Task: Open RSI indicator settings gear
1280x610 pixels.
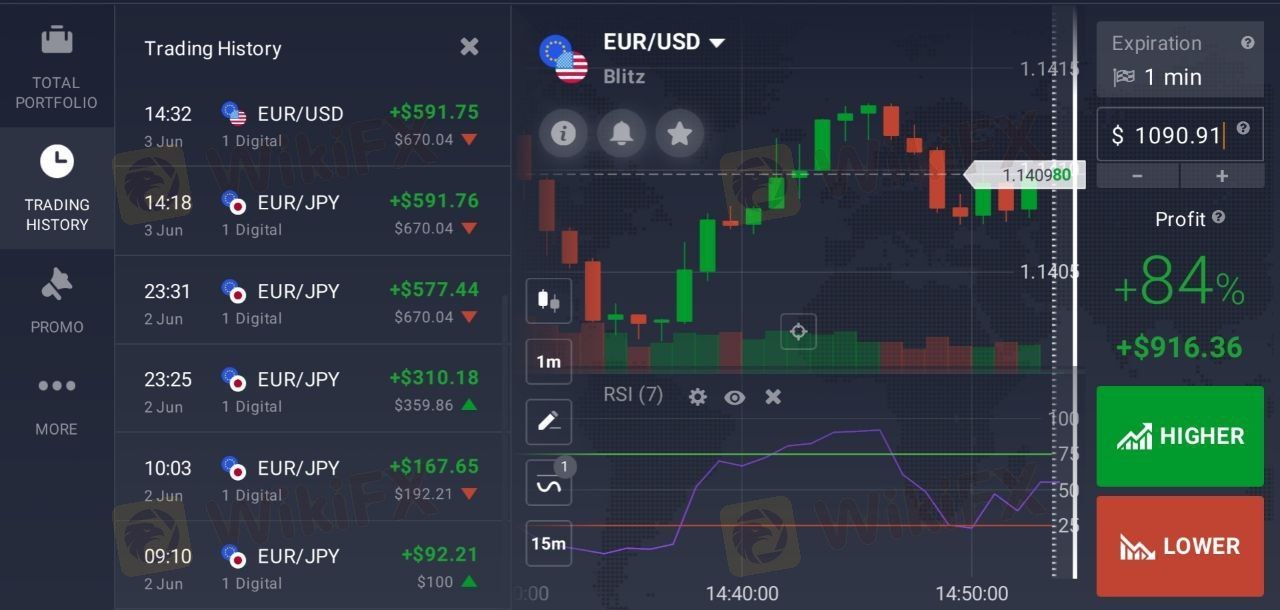Action: 697,397
